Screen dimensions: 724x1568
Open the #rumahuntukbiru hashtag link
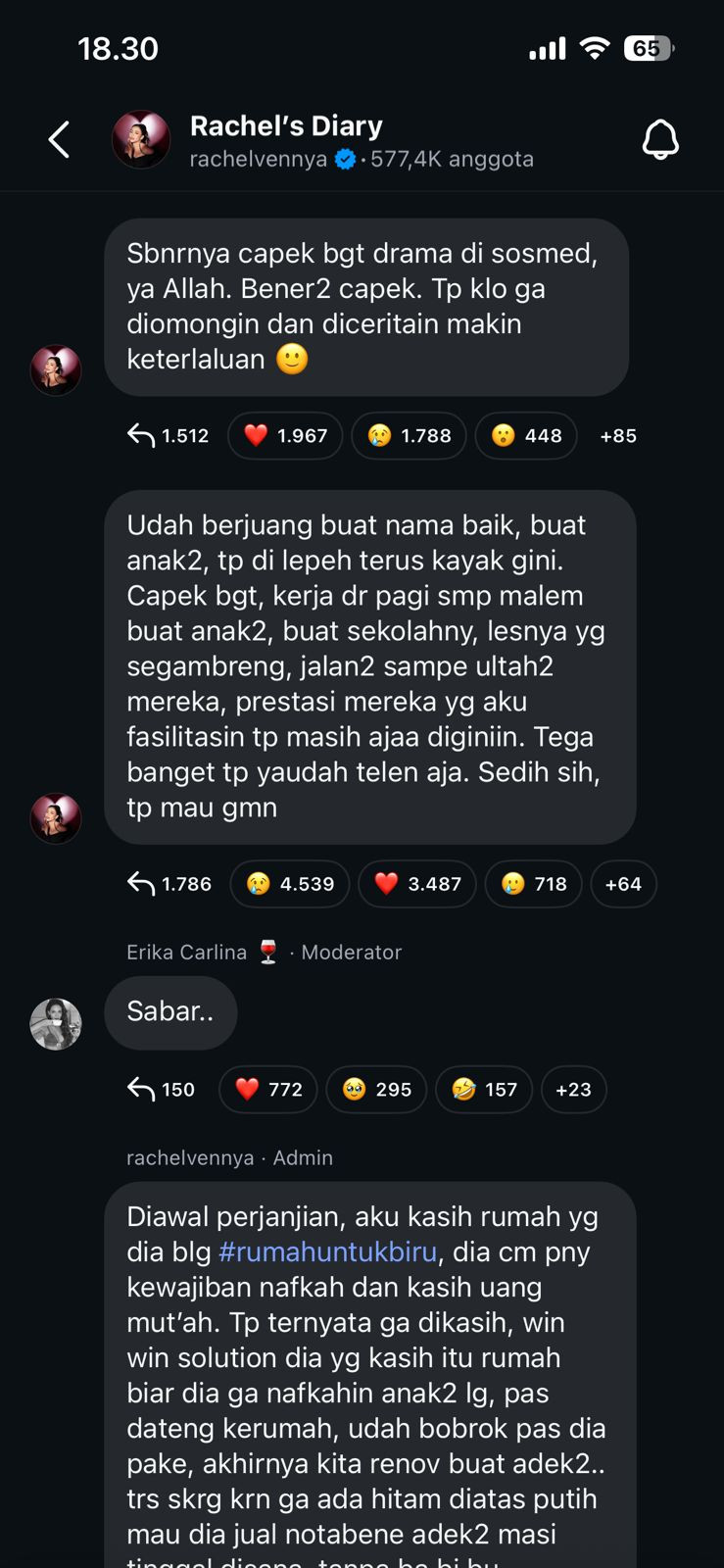pyautogui.click(x=327, y=1252)
